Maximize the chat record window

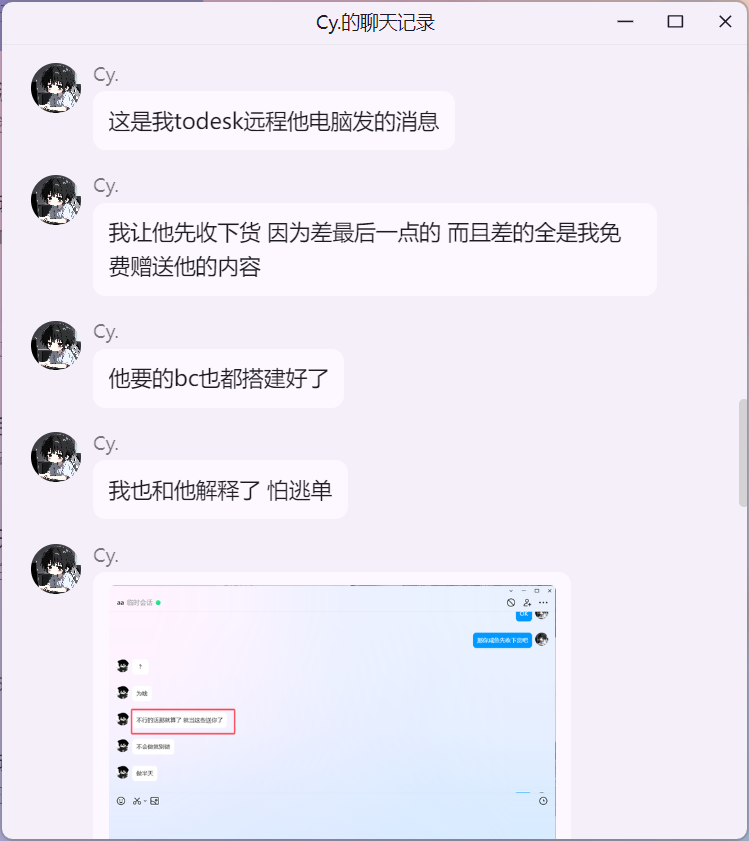point(676,22)
